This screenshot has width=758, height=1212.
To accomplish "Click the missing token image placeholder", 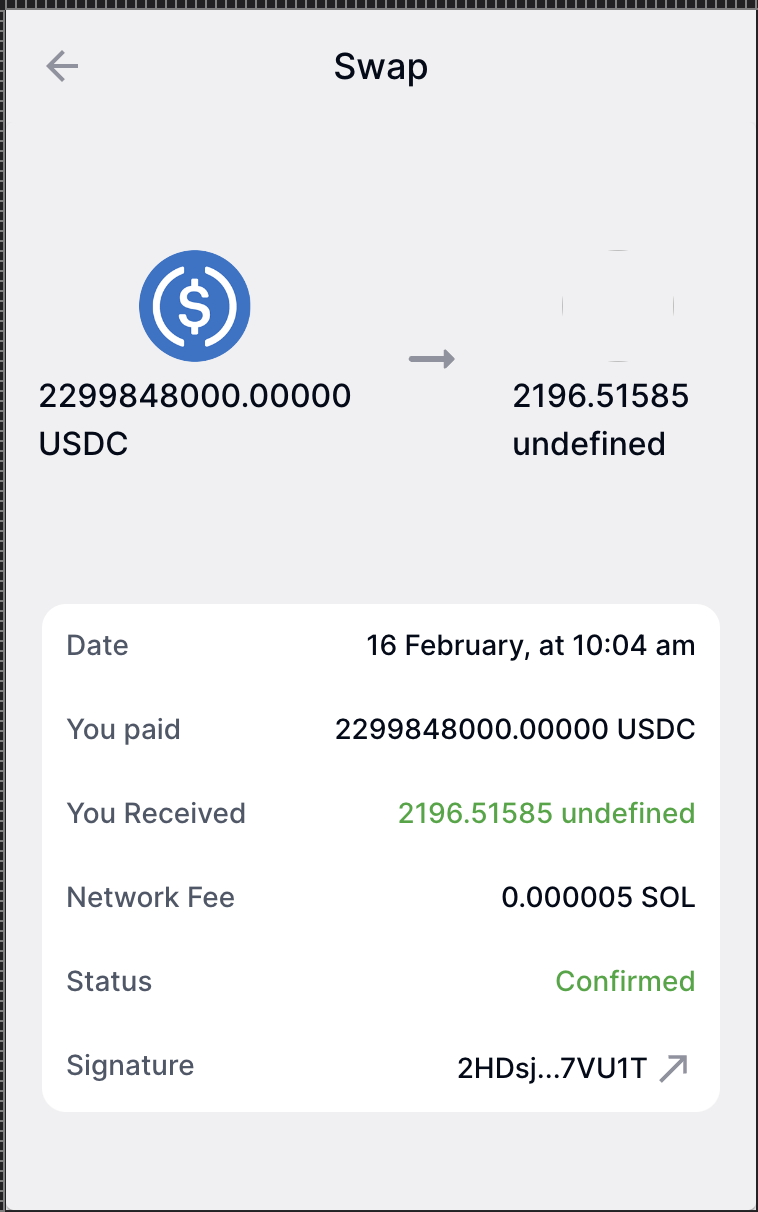I will (616, 307).
